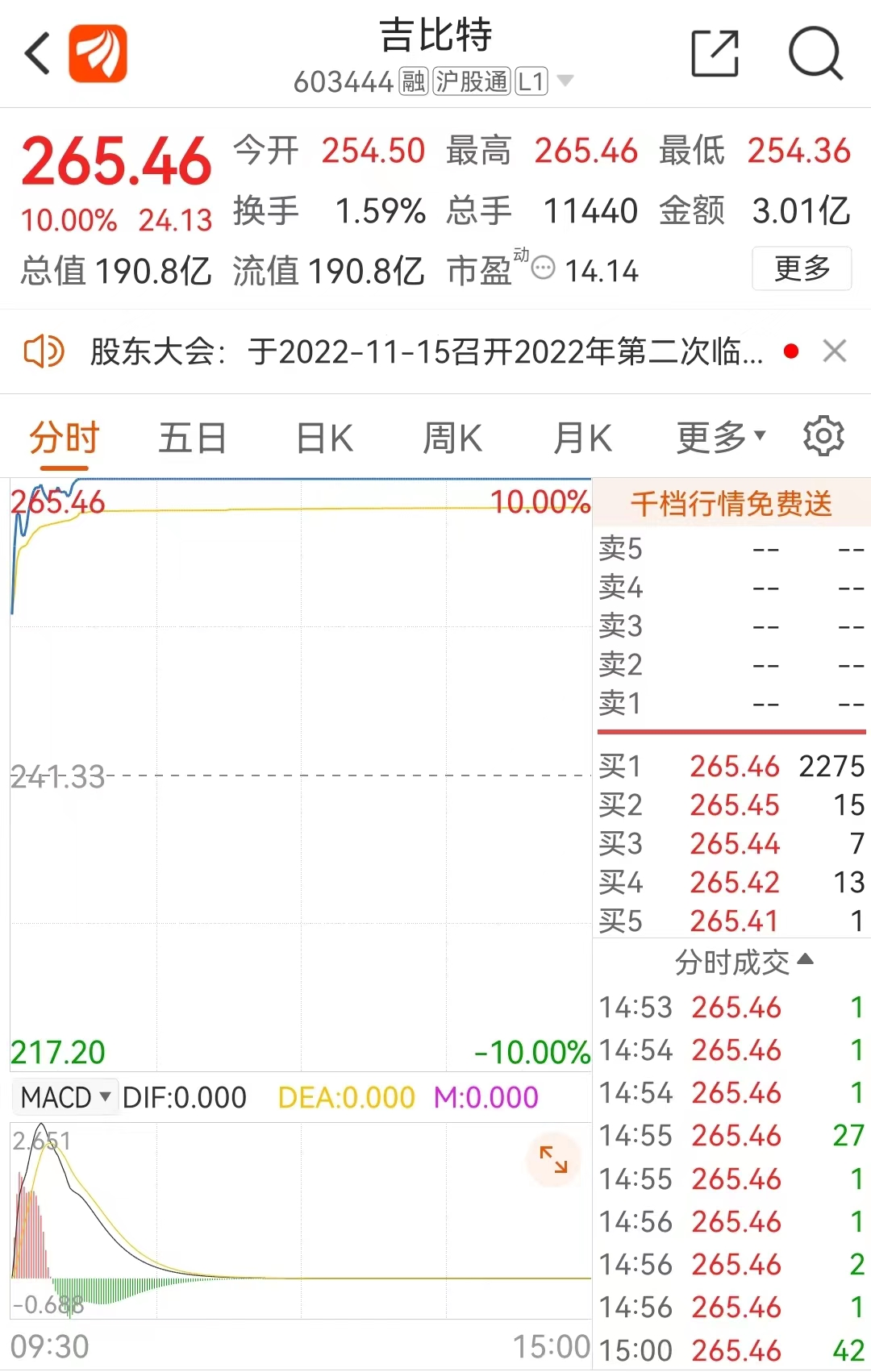Open the orange app logo icon
871x1372 pixels.
98,54
